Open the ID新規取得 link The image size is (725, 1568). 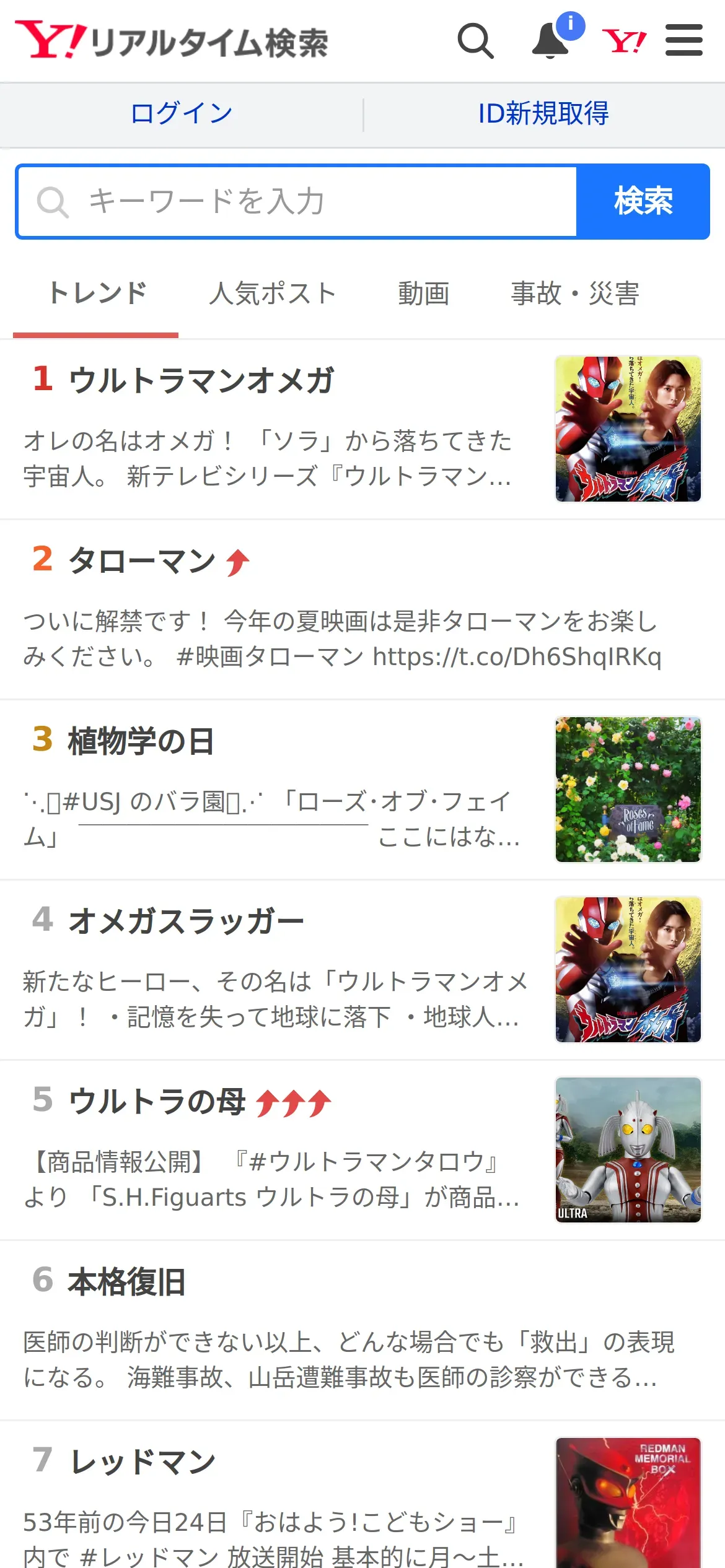[543, 114]
